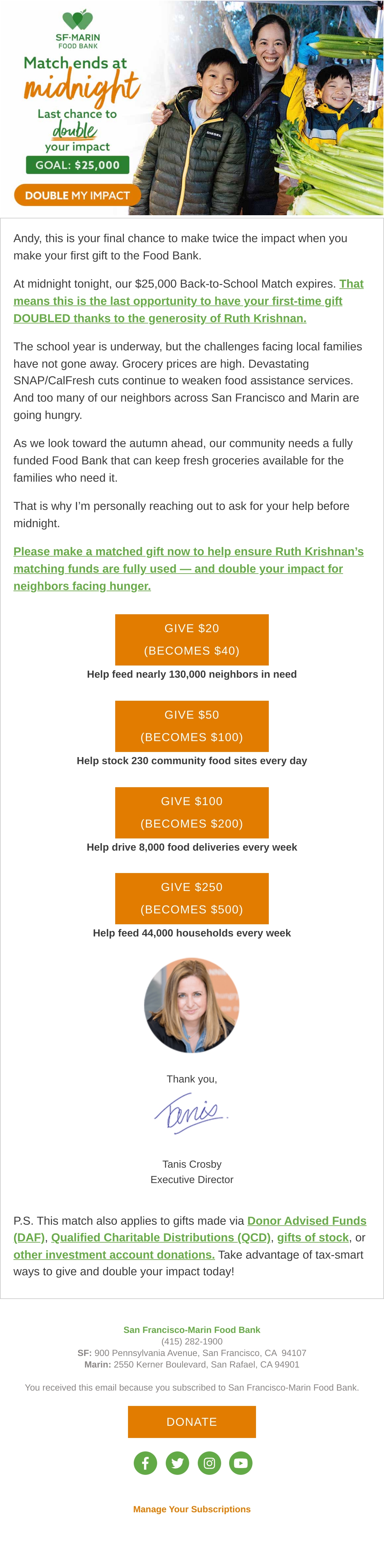Select GIVE $20 (becomes $40)
Image resolution: width=384 pixels, height=1568 pixels.
tap(192, 640)
